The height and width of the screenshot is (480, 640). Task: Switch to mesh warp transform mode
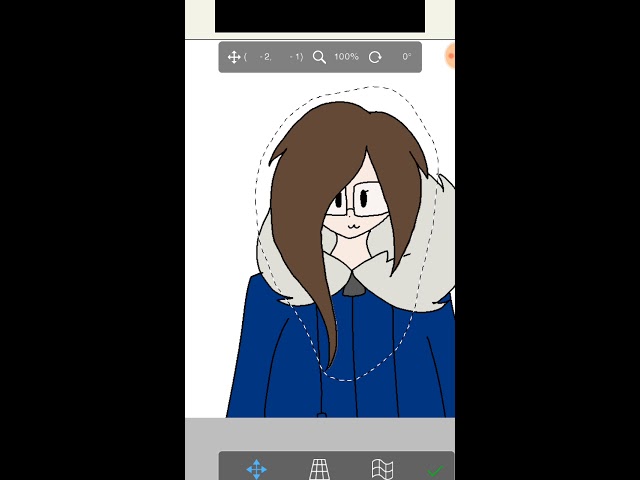pyautogui.click(x=382, y=469)
